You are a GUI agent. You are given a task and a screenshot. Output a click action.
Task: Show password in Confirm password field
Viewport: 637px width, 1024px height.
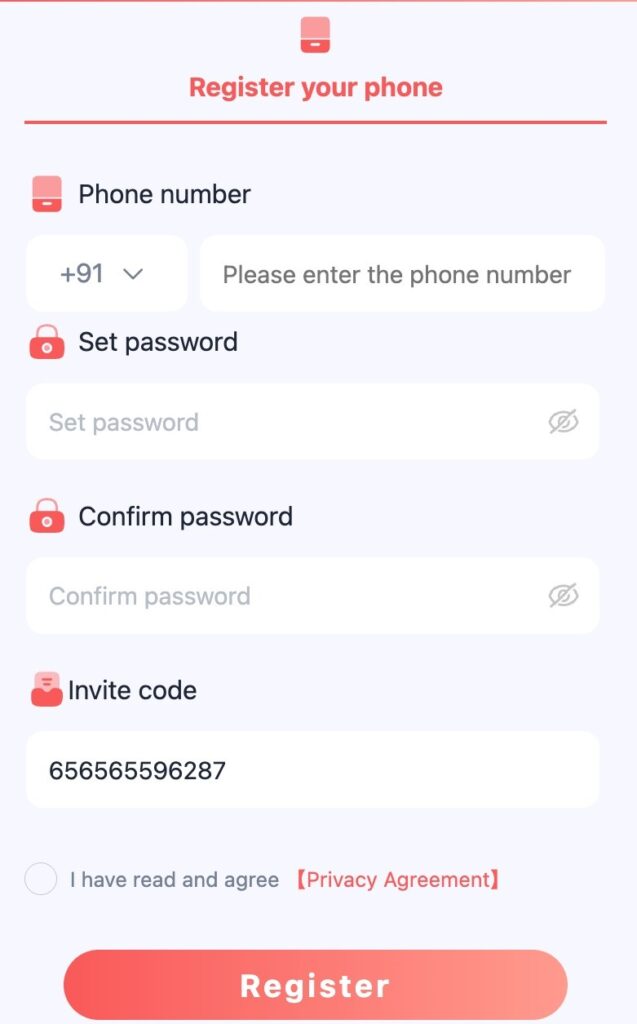[x=563, y=596]
